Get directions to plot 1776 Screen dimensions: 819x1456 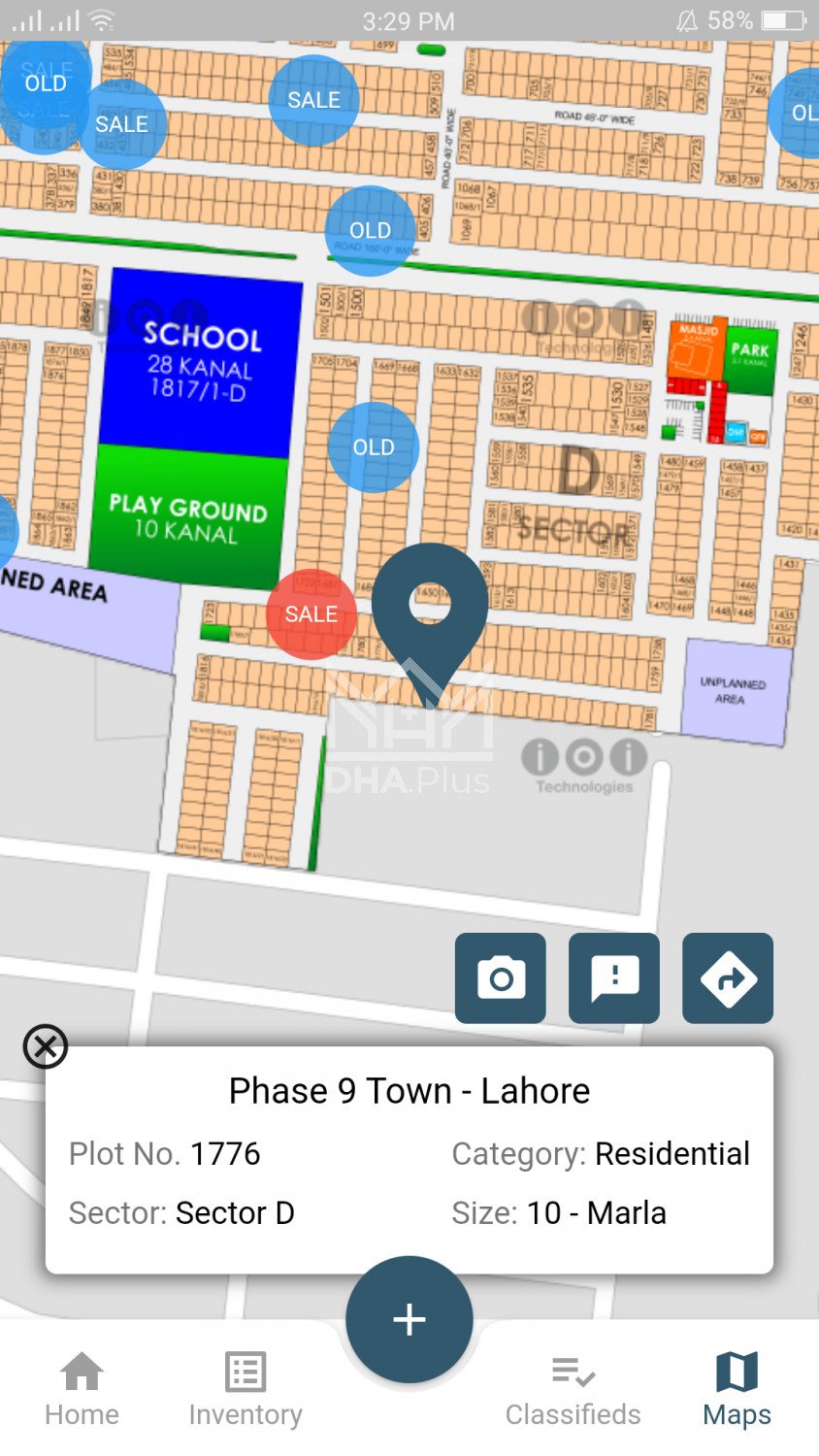[728, 977]
